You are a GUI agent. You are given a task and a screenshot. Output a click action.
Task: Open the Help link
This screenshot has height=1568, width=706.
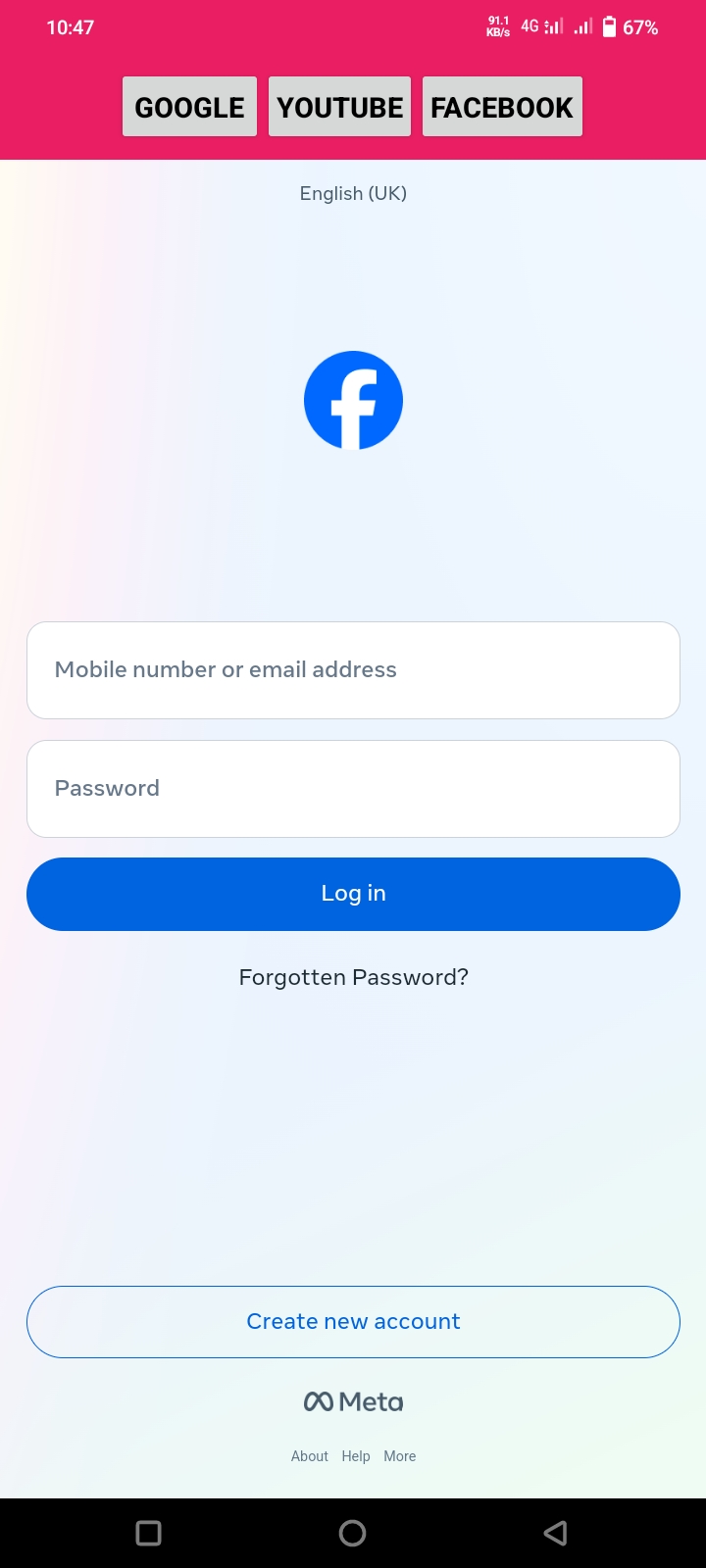click(356, 1456)
